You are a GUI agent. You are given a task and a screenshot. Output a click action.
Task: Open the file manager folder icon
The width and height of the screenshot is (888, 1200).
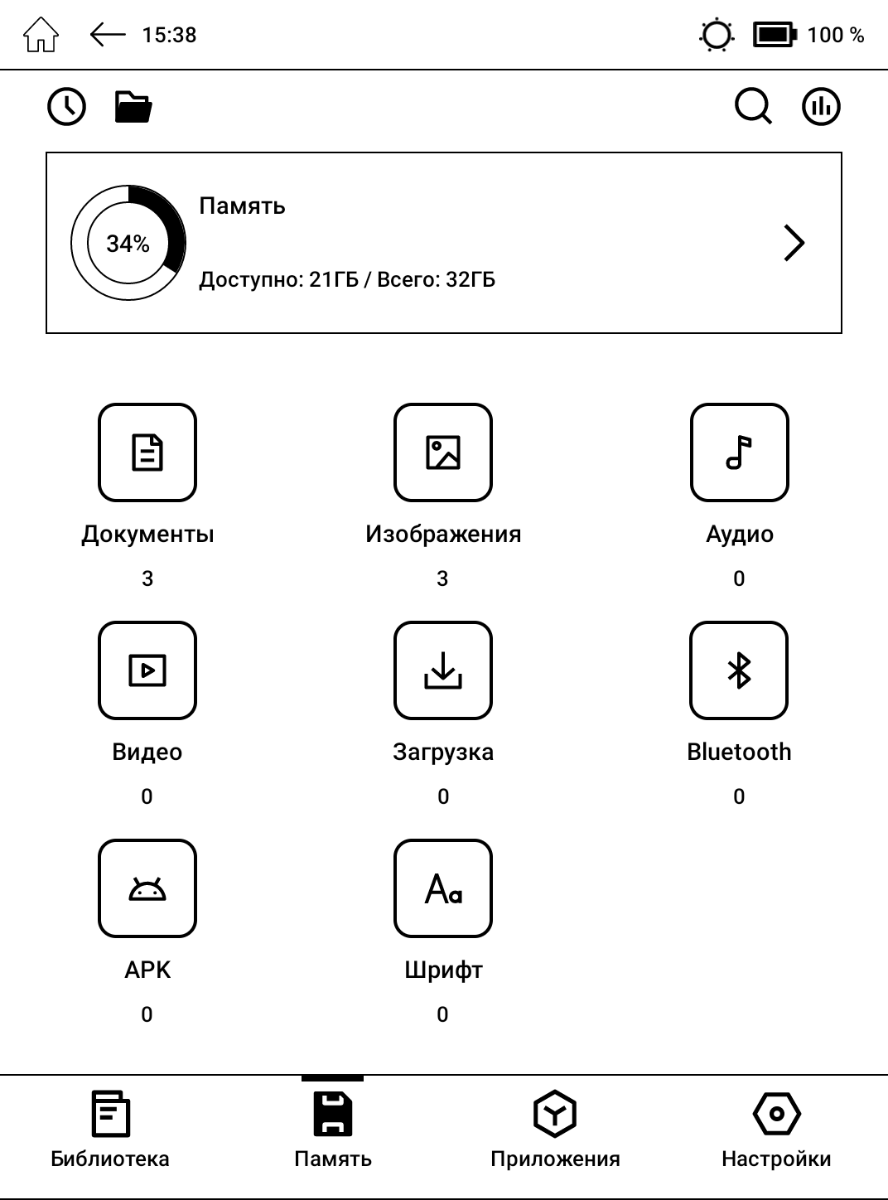click(x=133, y=107)
